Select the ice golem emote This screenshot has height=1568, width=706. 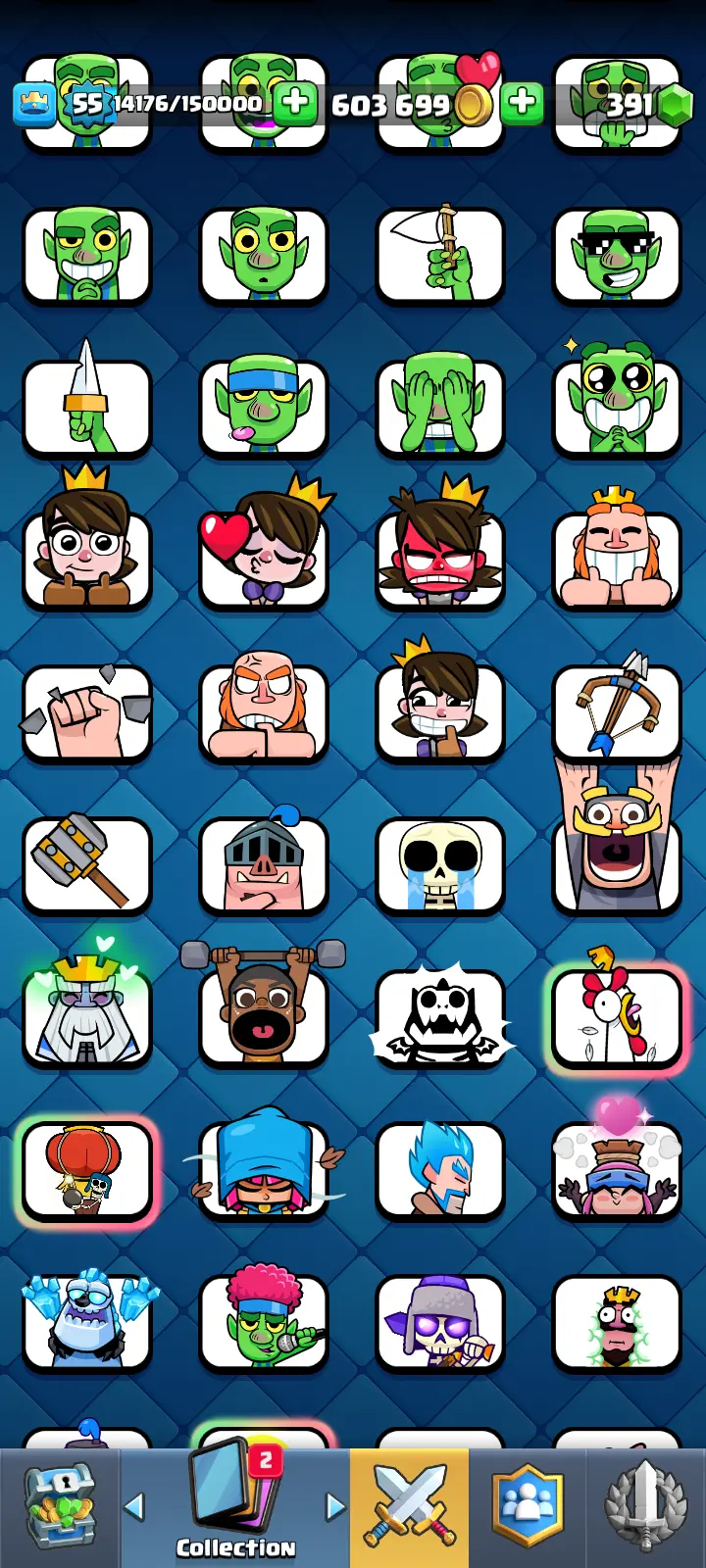point(87,1321)
